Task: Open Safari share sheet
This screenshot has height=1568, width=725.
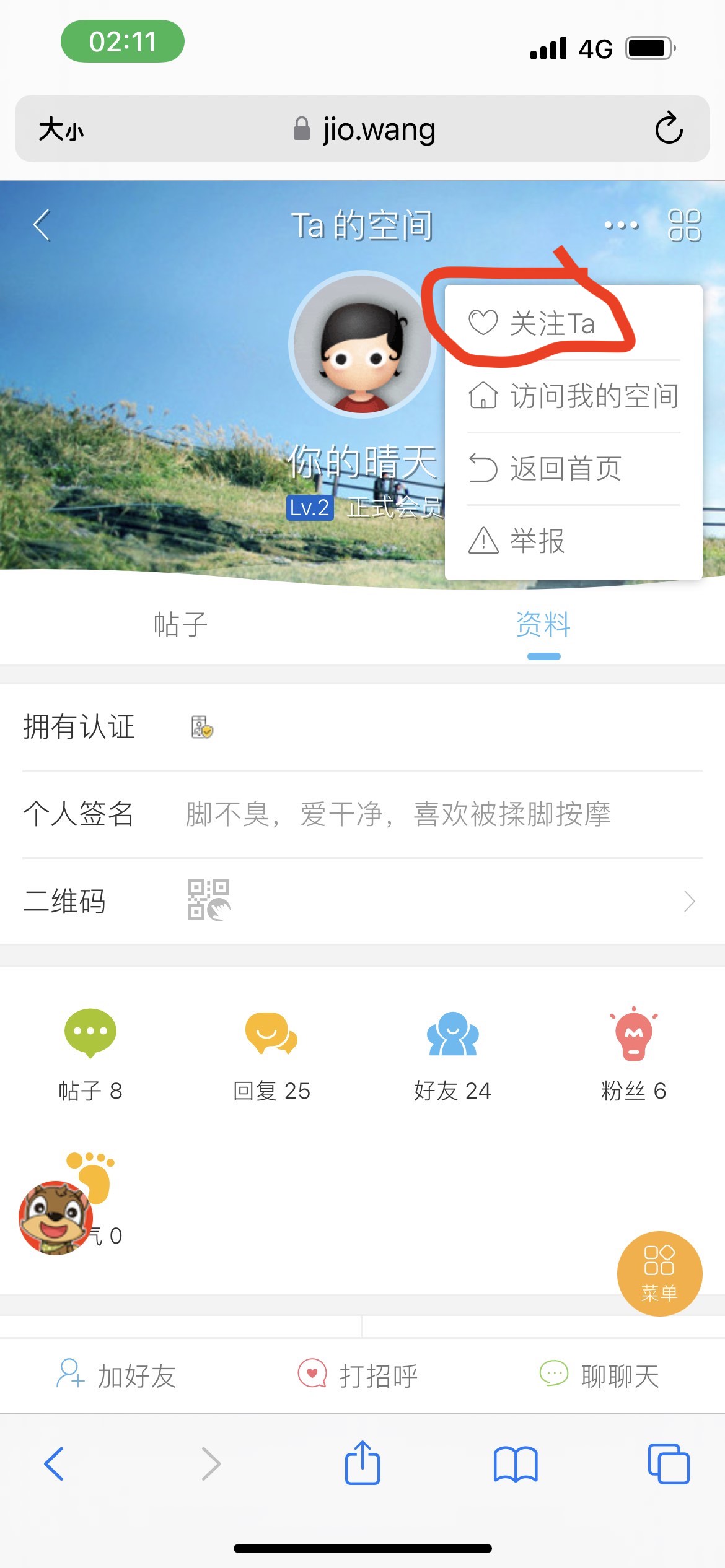Action: tap(362, 1463)
